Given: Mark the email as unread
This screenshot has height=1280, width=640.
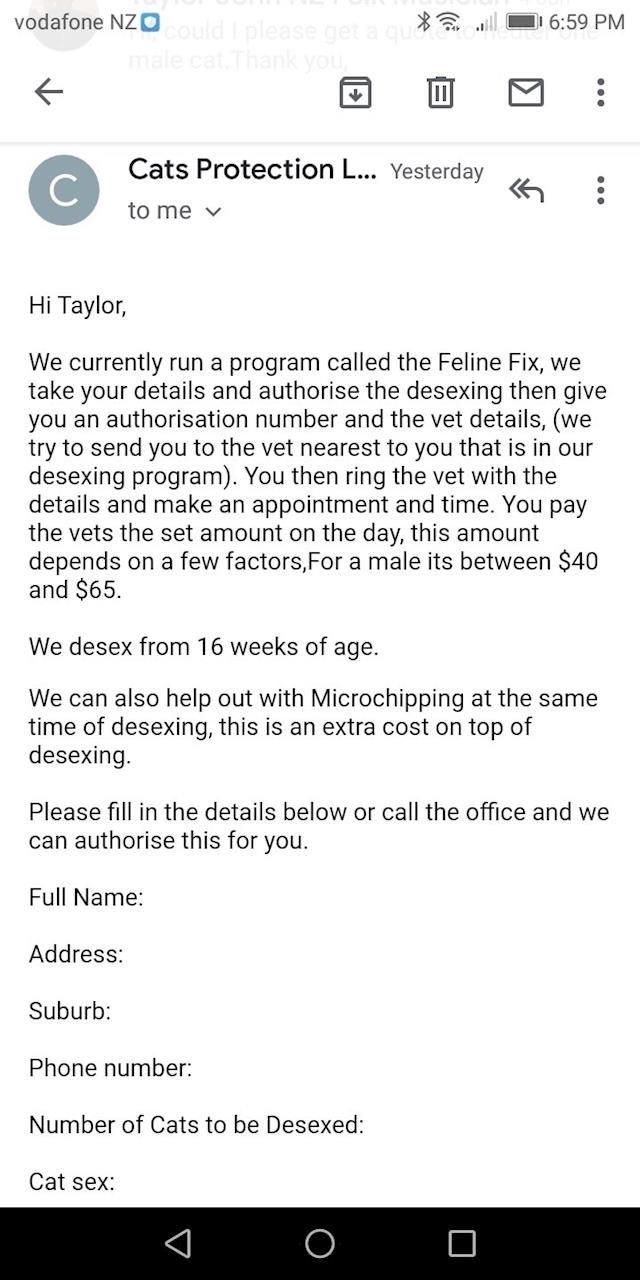Looking at the screenshot, I should coord(526,92).
